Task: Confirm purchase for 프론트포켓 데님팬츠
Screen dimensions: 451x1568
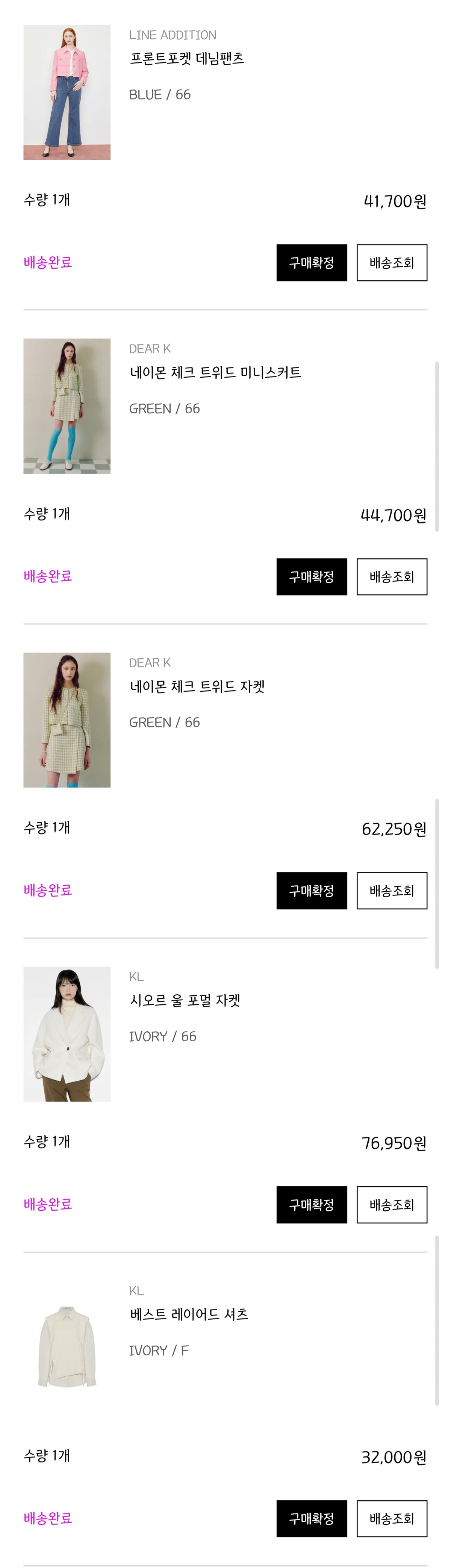Action: point(312,263)
